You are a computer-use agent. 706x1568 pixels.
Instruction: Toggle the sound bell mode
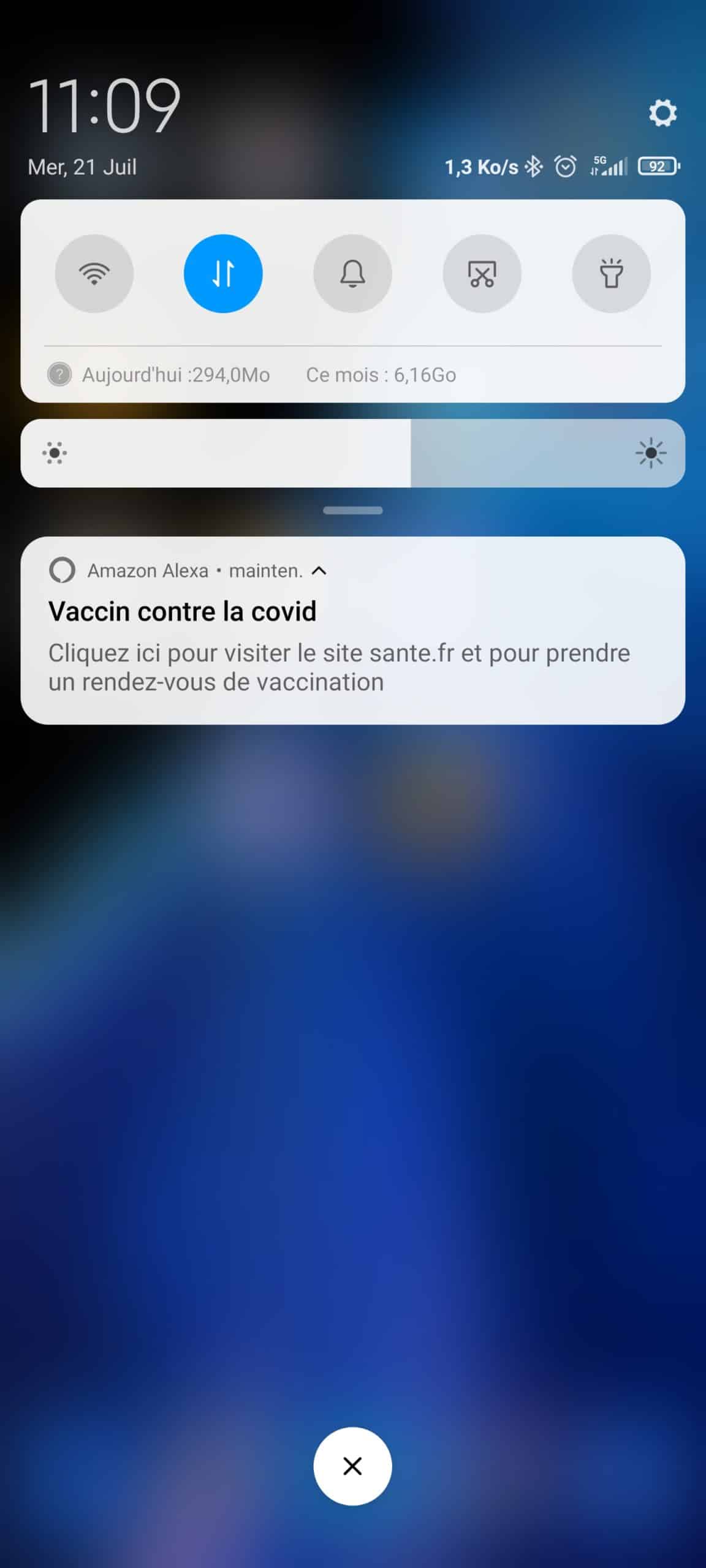coord(352,273)
